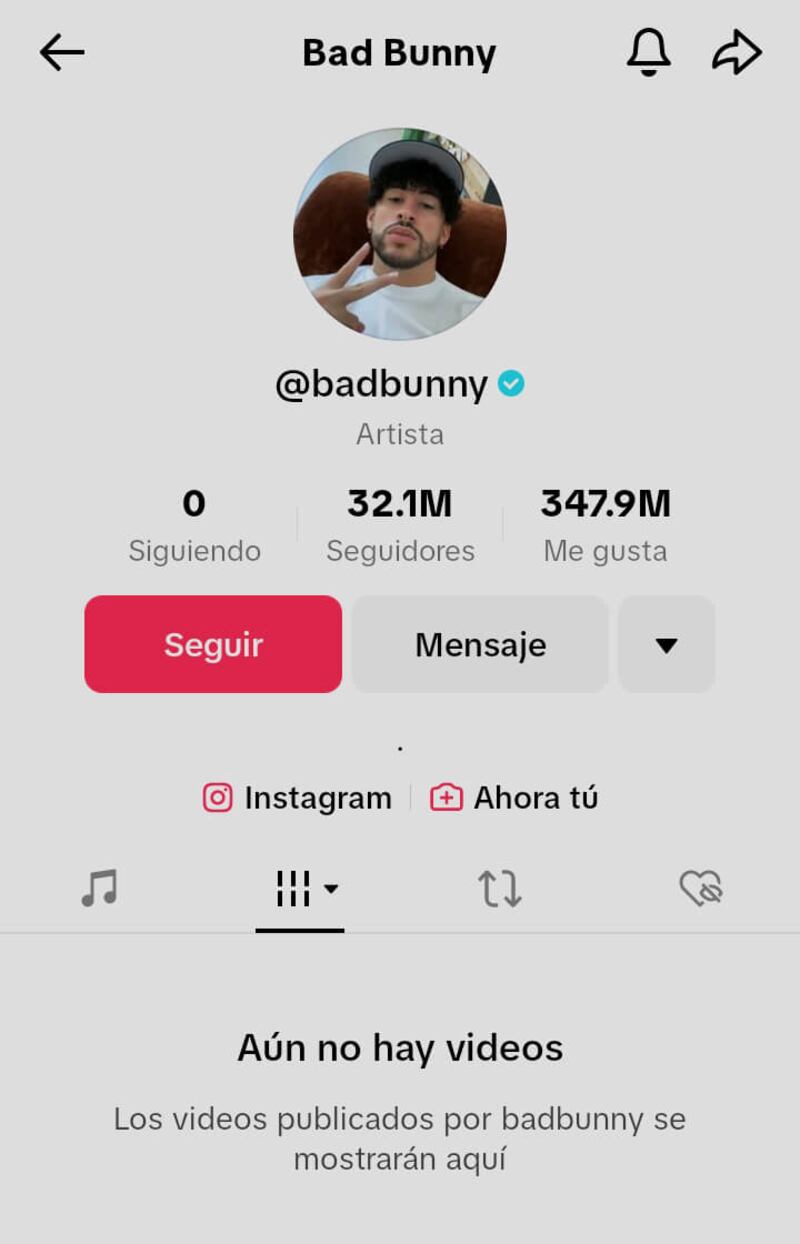This screenshot has width=800, height=1244.
Task: Open the Instagram profile link
Action: click(318, 797)
